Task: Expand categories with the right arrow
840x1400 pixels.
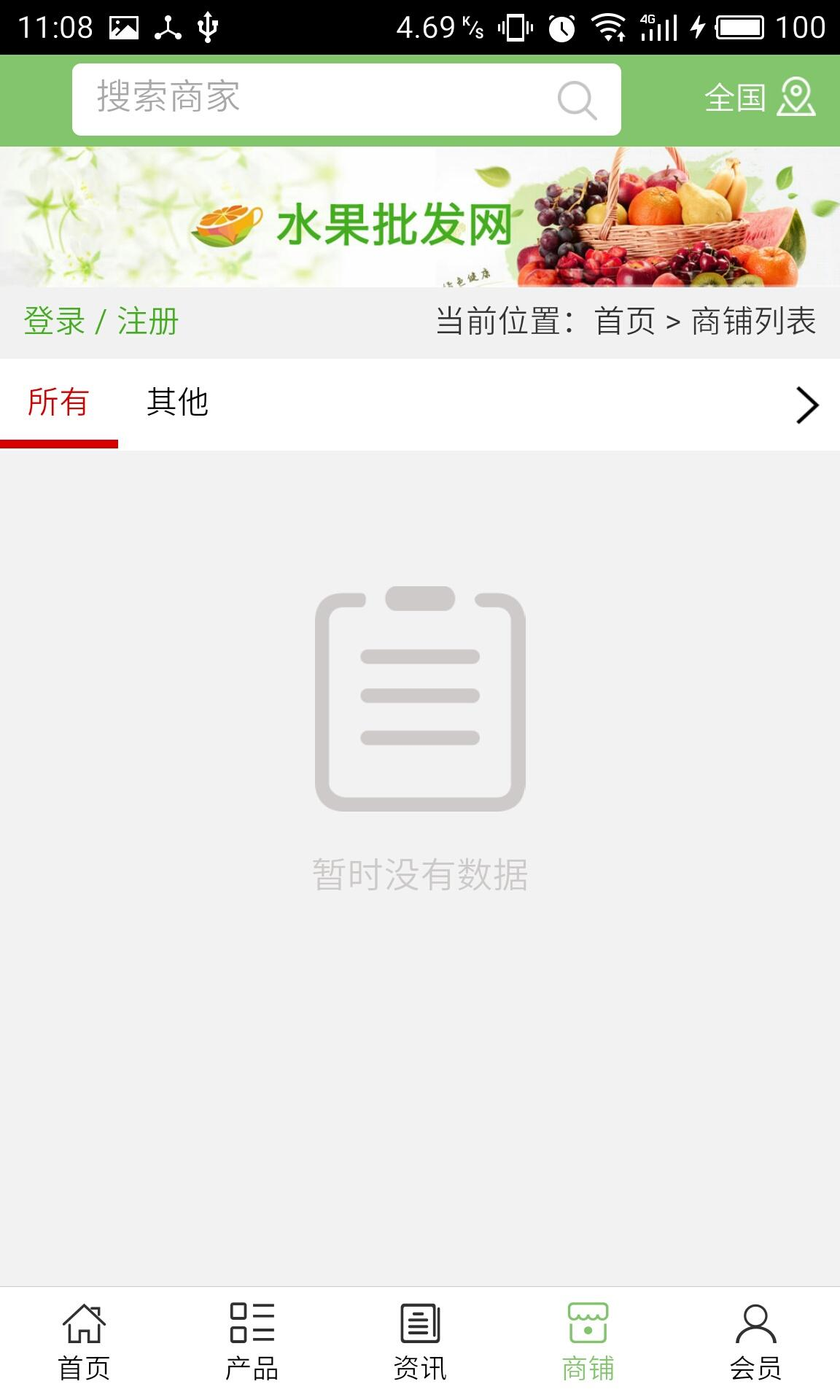Action: pyautogui.click(x=806, y=405)
